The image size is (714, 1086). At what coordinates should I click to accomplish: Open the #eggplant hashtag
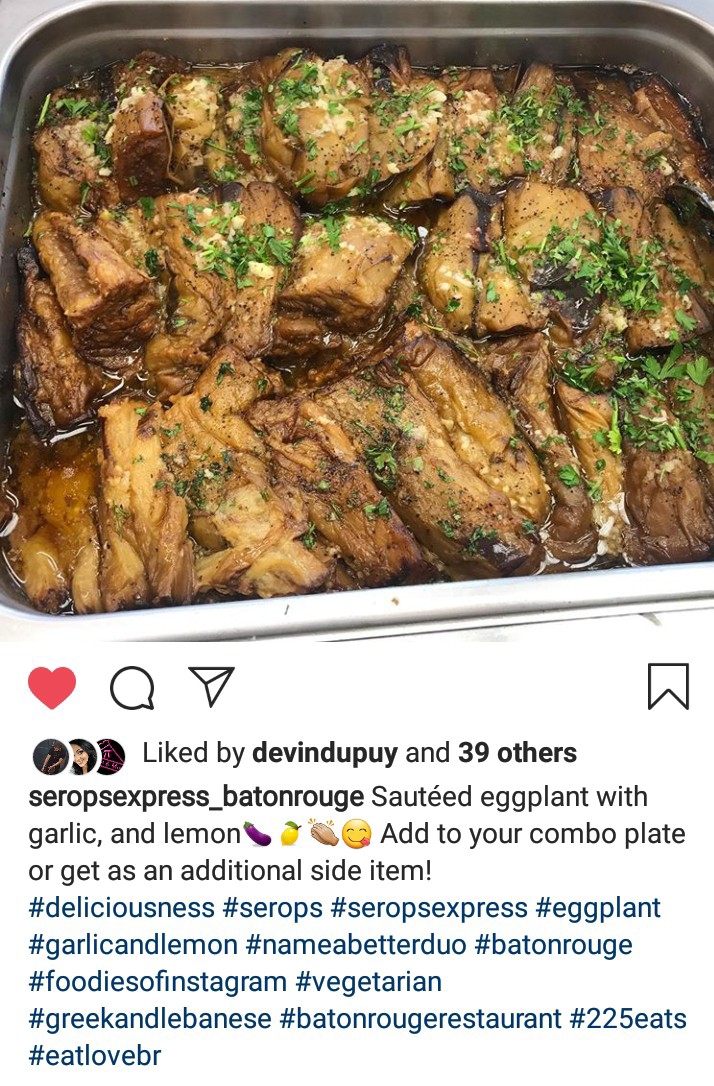pos(598,908)
